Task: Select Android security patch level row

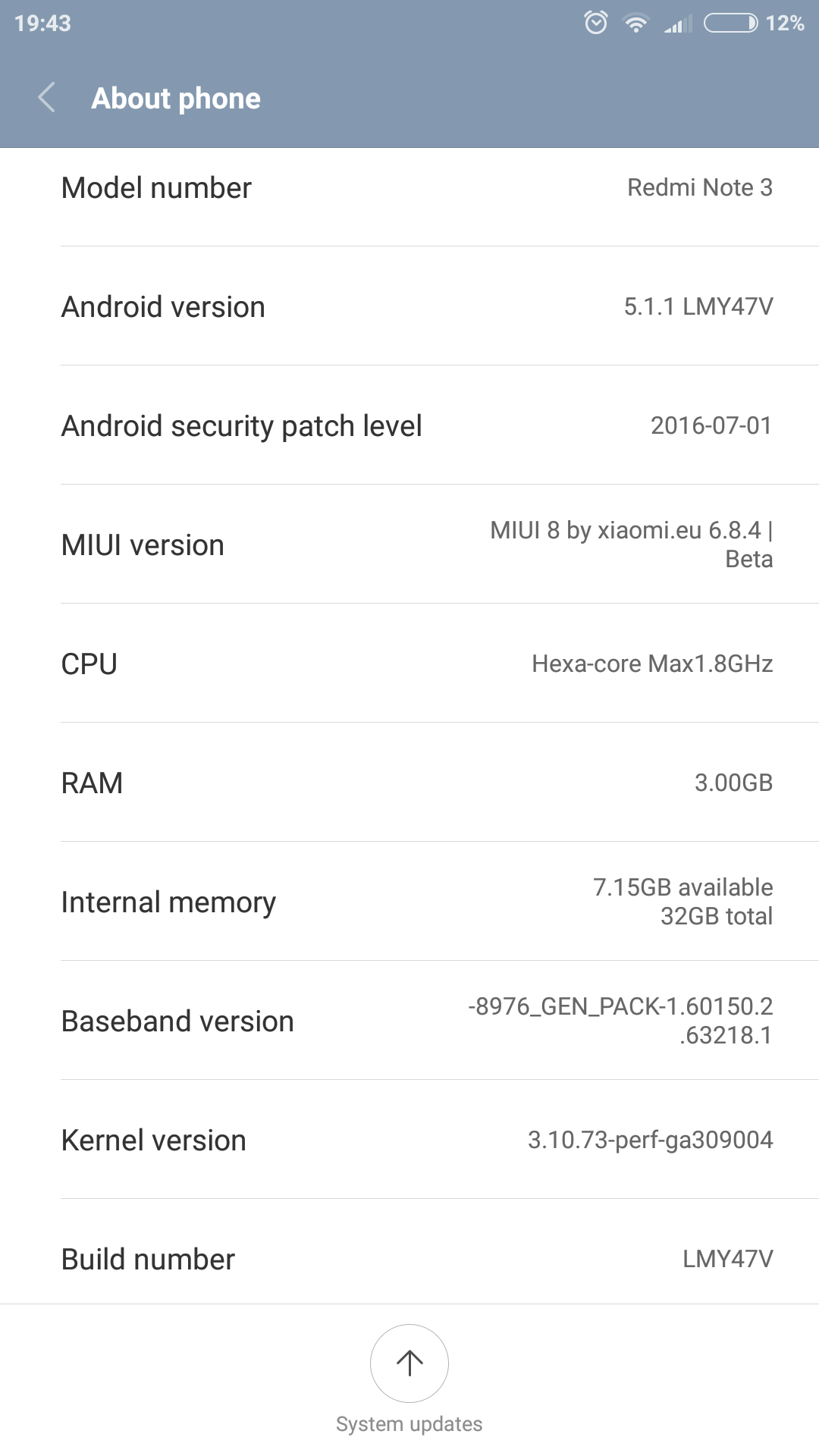Action: pyautogui.click(x=409, y=425)
